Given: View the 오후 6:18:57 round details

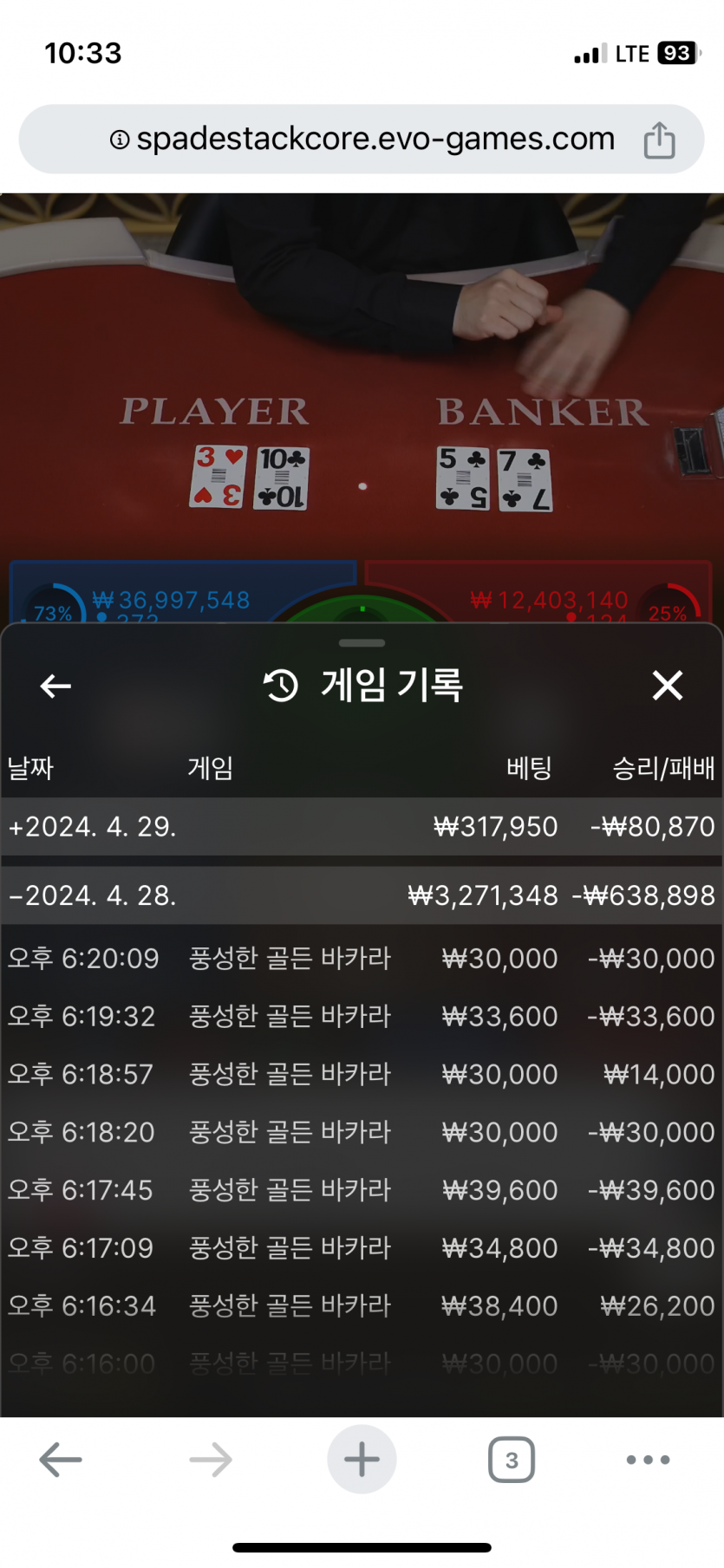Looking at the screenshot, I should click(x=361, y=1075).
